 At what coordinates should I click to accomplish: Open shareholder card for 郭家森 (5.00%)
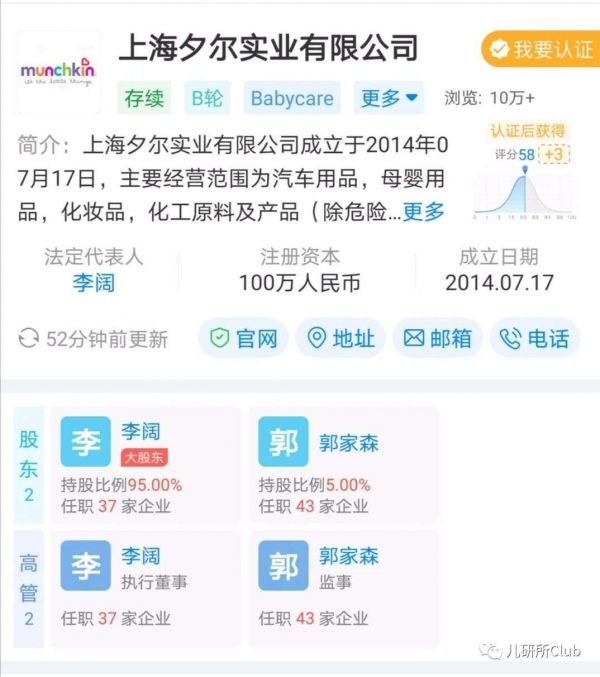(x=343, y=464)
